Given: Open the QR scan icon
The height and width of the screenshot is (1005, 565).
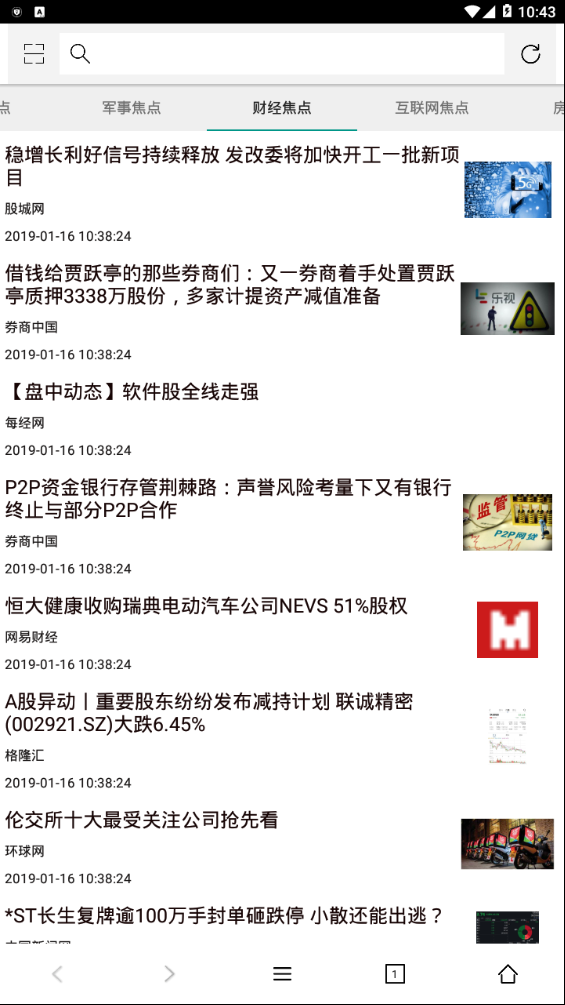Looking at the screenshot, I should [x=34, y=54].
